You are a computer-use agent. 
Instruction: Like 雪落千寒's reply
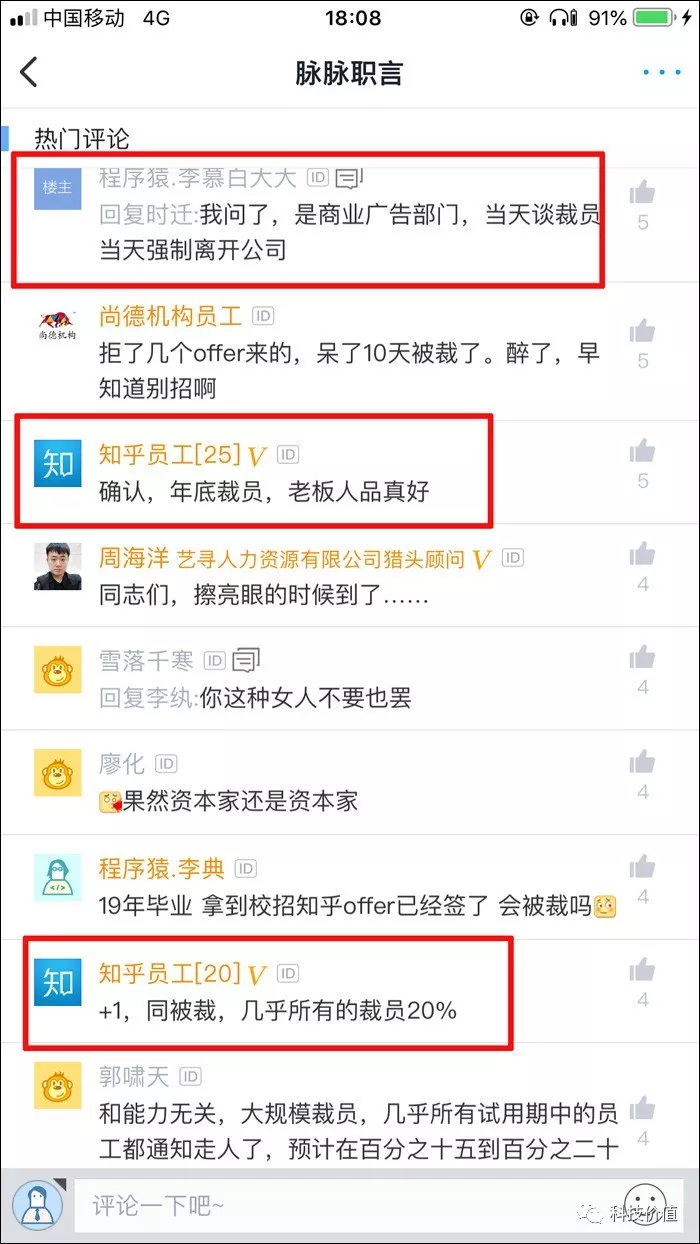tap(642, 657)
